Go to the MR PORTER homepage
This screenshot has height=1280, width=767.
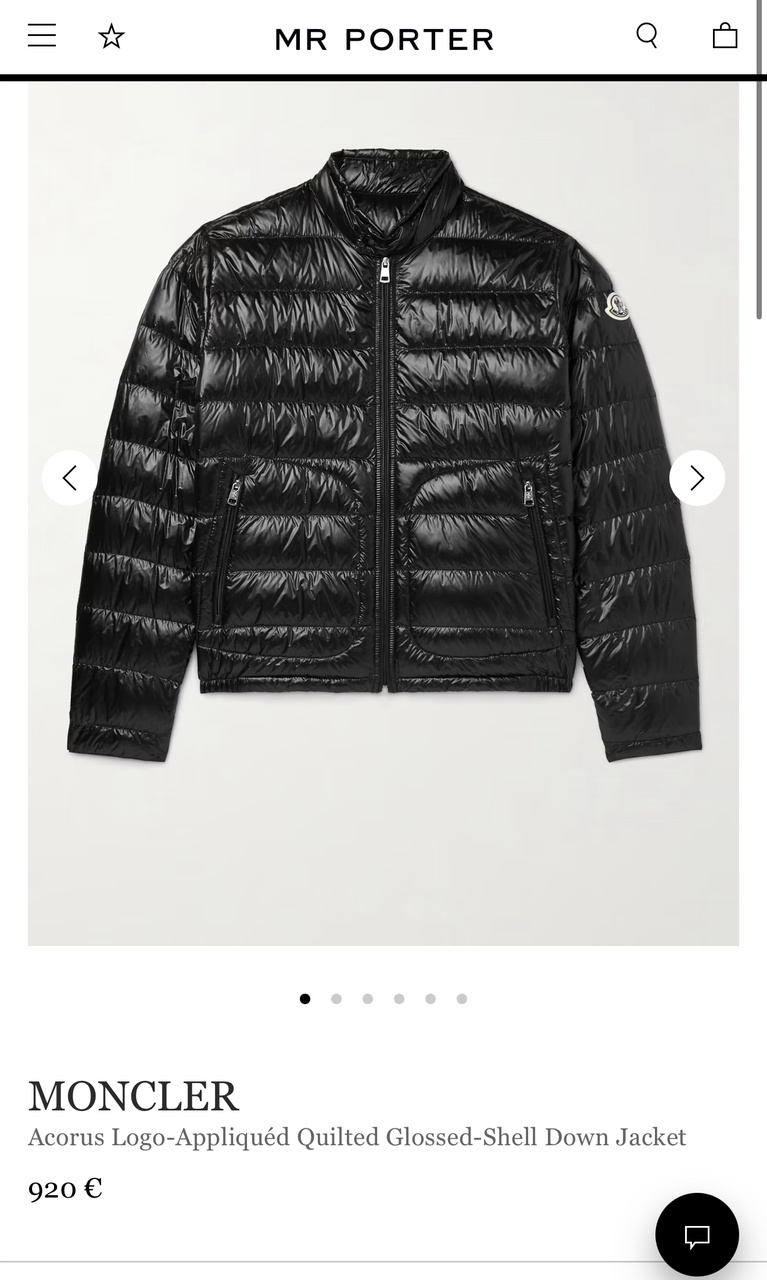click(x=384, y=39)
